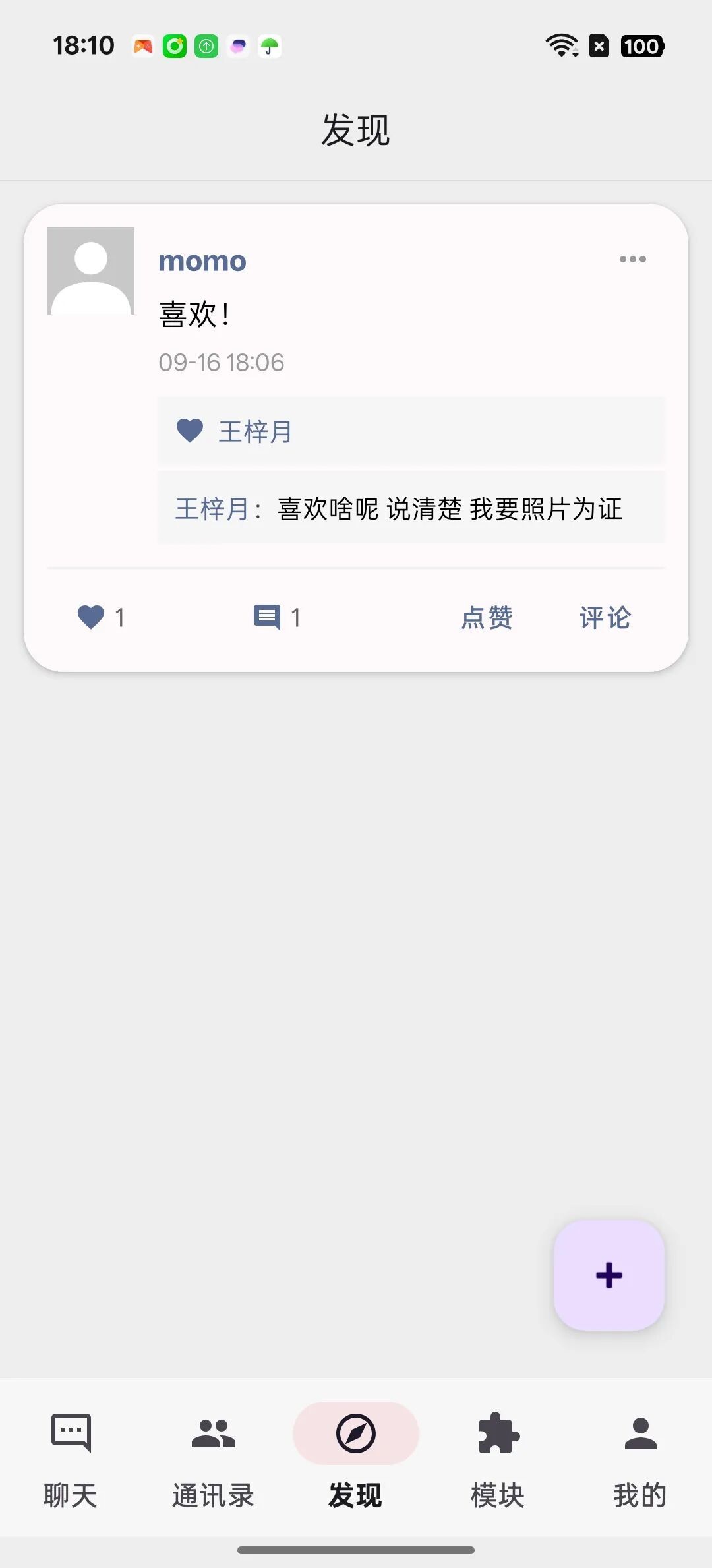712x1568 pixels.
Task: Switch to the 聊天 tab
Action: [71, 1459]
